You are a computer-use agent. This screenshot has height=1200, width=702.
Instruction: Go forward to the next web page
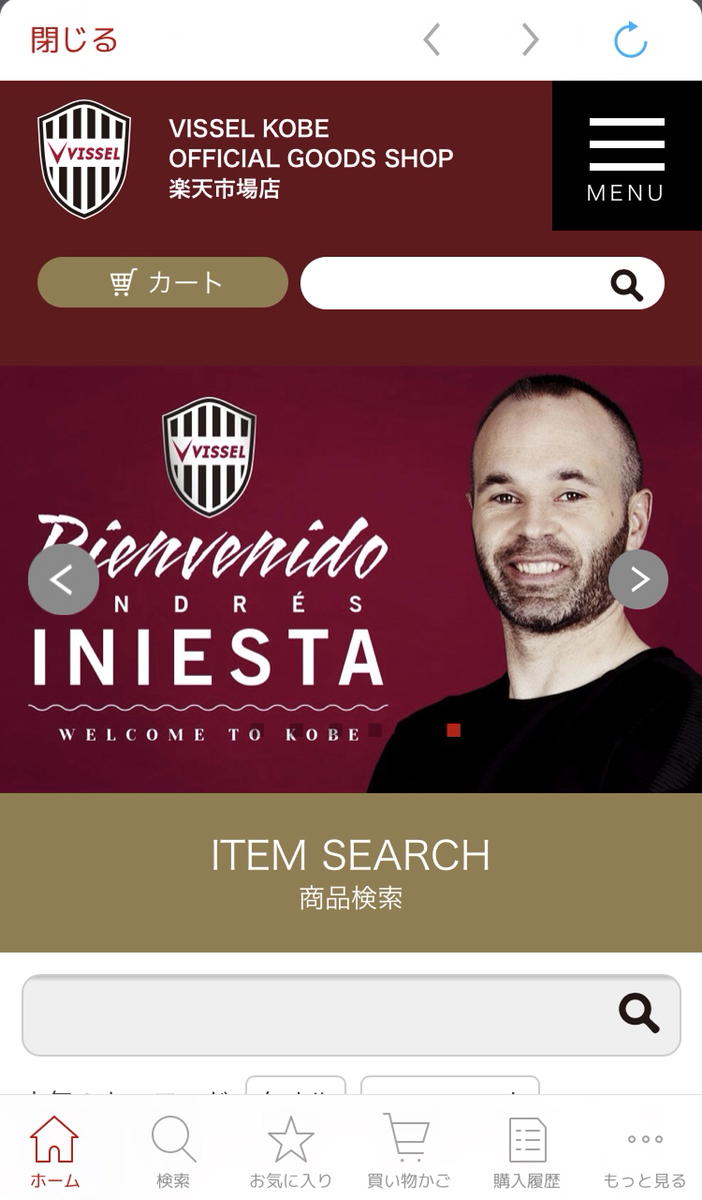click(x=530, y=40)
